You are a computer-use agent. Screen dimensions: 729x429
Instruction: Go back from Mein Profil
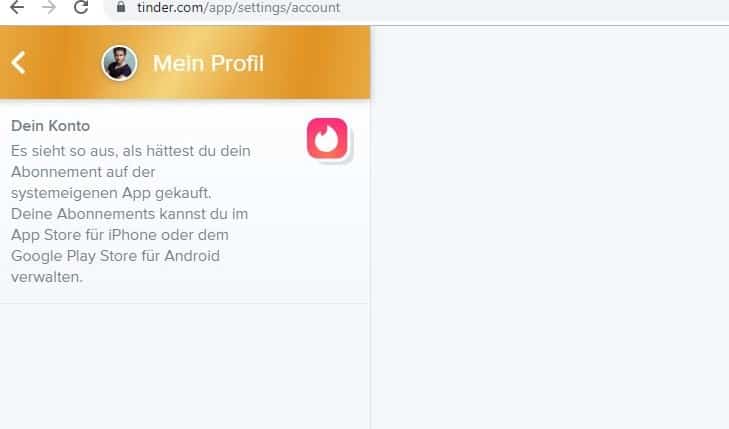(18, 63)
